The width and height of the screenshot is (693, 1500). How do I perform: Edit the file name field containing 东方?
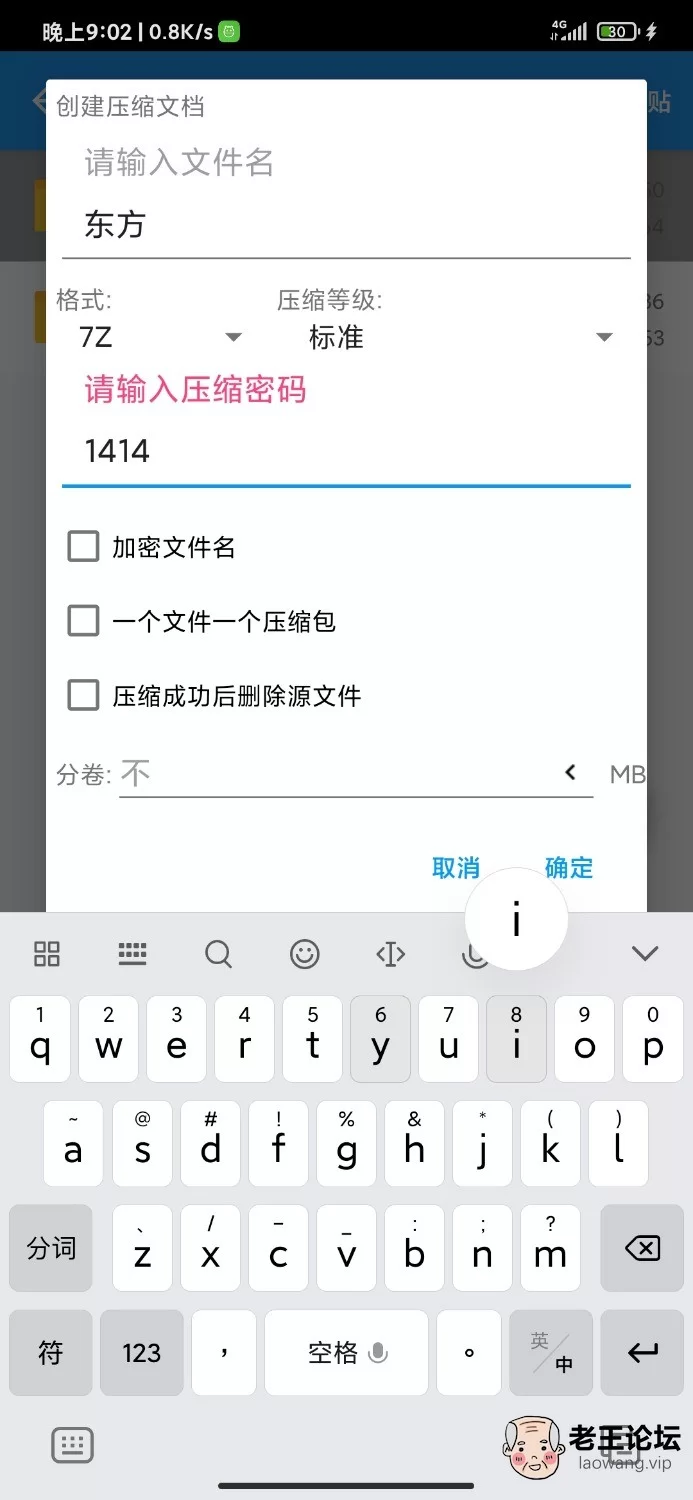coord(346,226)
